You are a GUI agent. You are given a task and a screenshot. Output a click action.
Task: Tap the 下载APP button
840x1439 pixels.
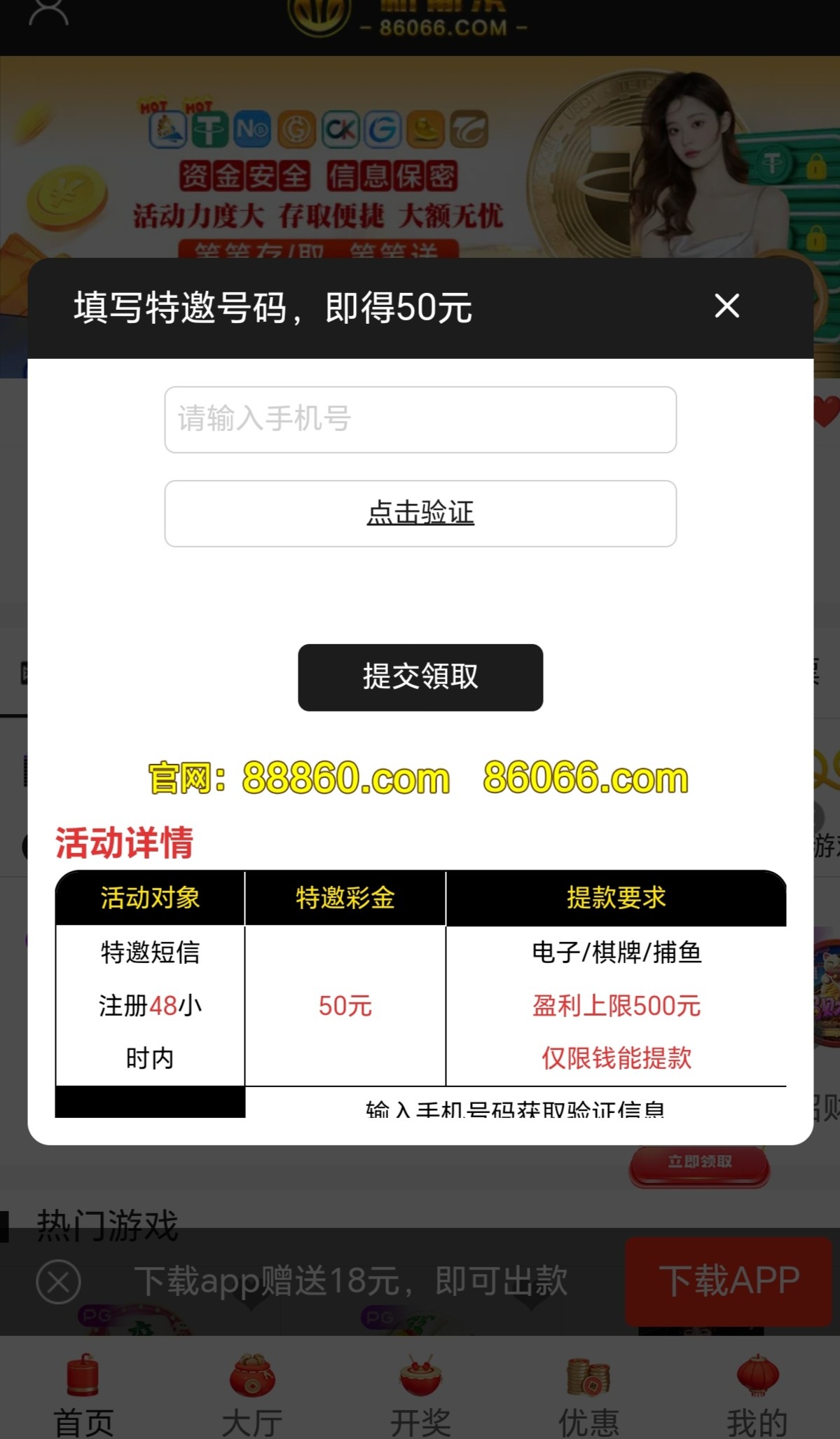[729, 1281]
